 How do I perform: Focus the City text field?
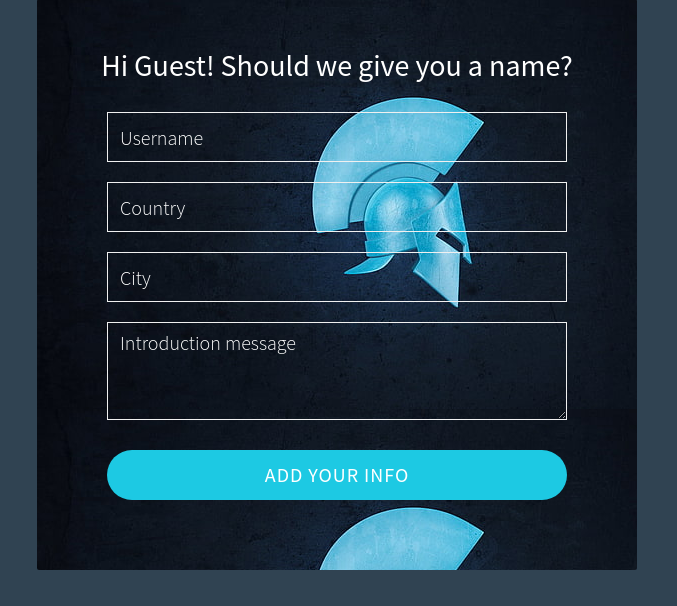click(x=336, y=277)
